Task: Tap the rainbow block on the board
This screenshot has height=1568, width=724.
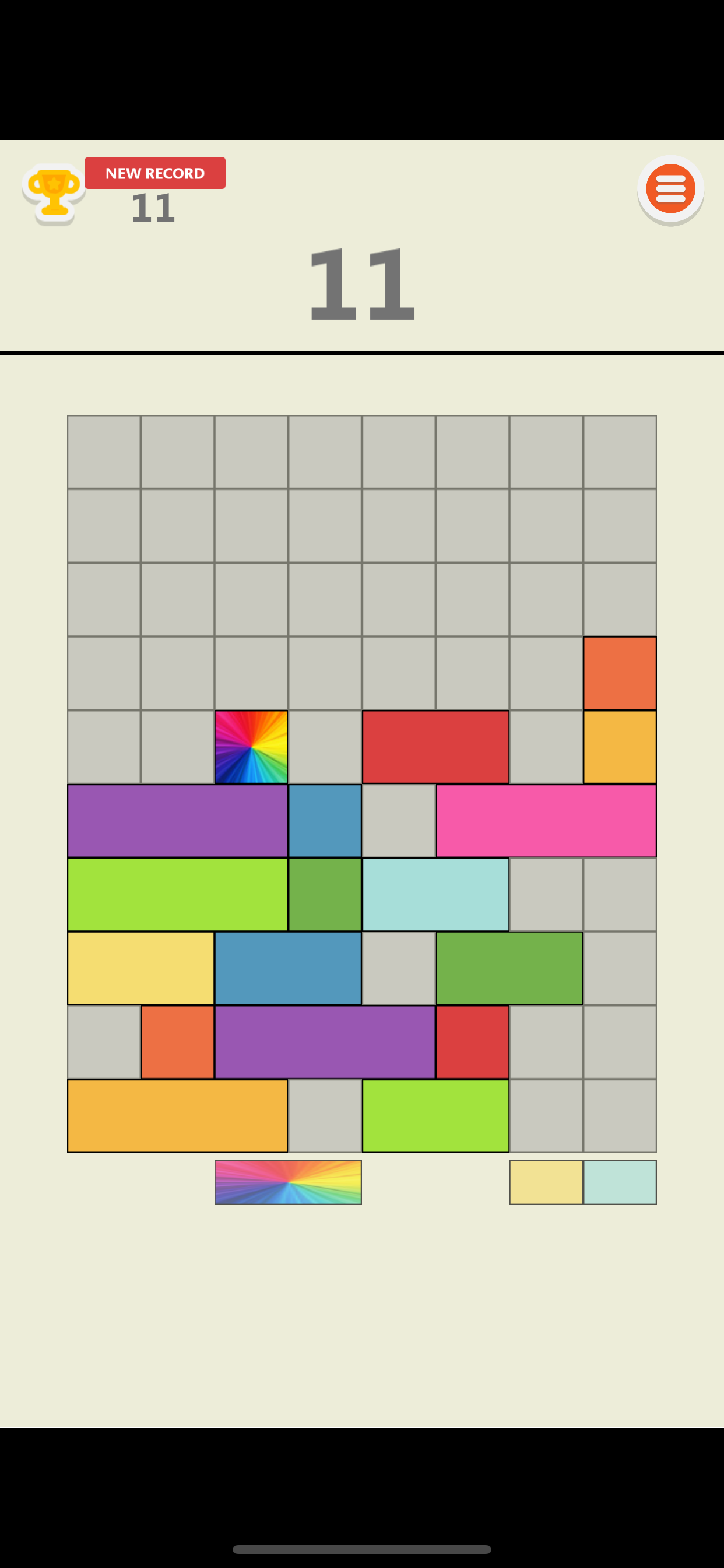Action: click(x=251, y=747)
